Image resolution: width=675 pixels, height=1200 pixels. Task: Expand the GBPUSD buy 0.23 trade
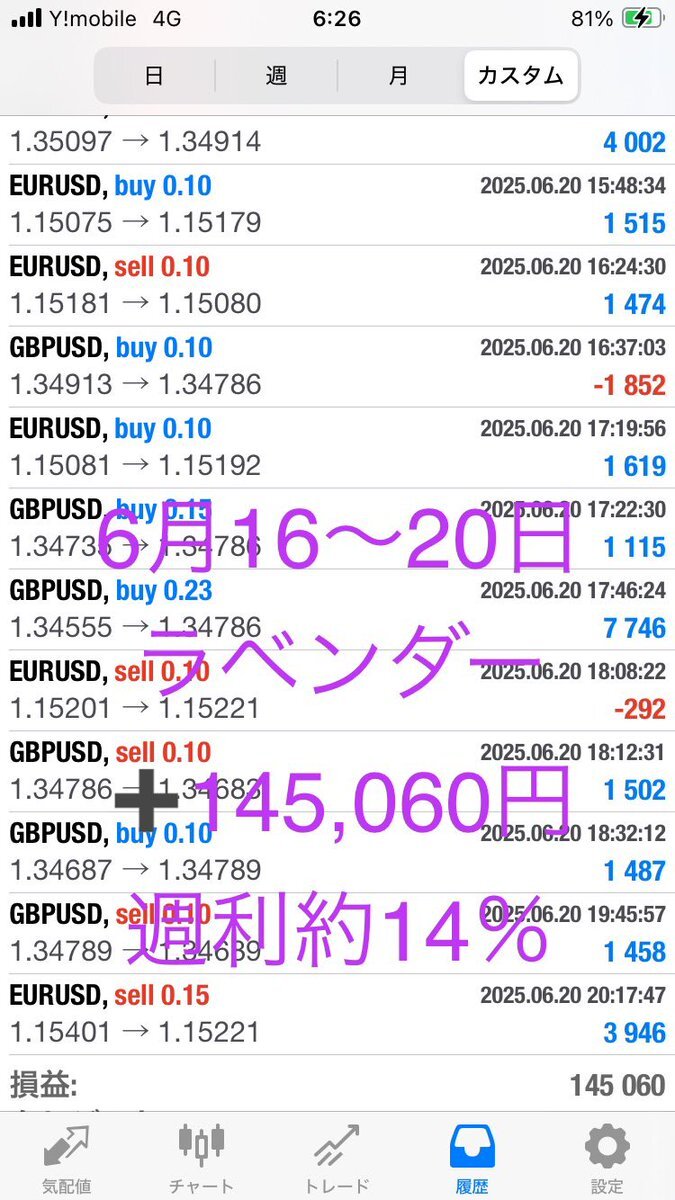click(337, 610)
